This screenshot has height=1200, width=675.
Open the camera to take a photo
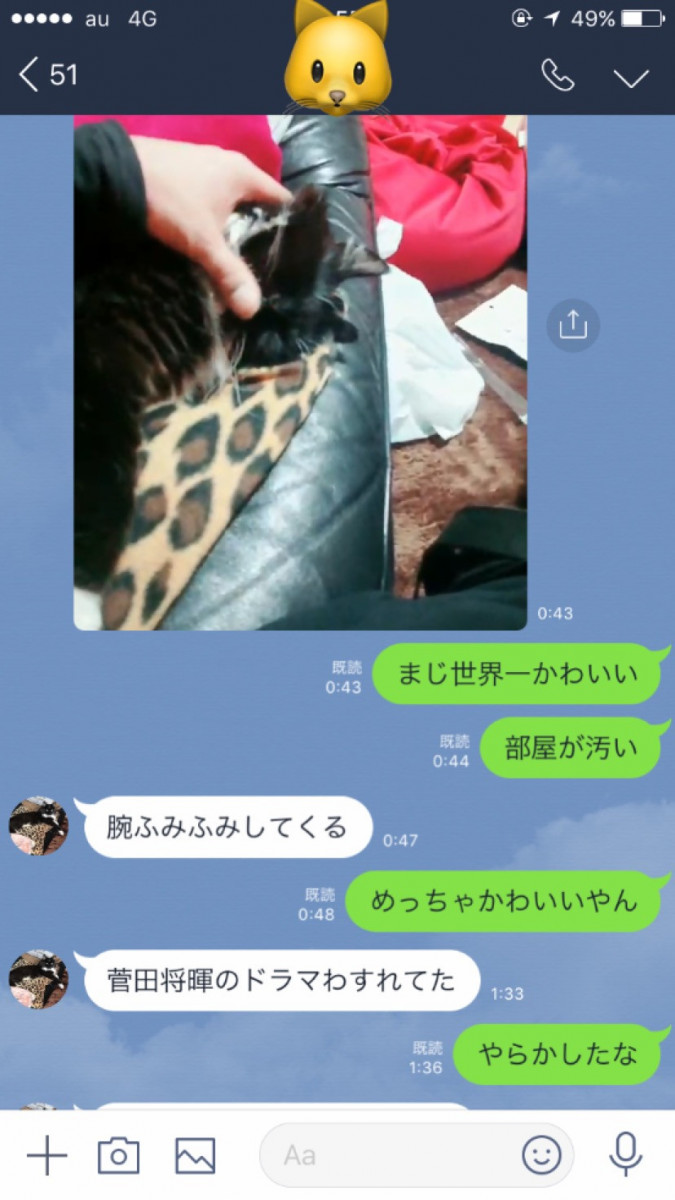pyautogui.click(x=118, y=1156)
